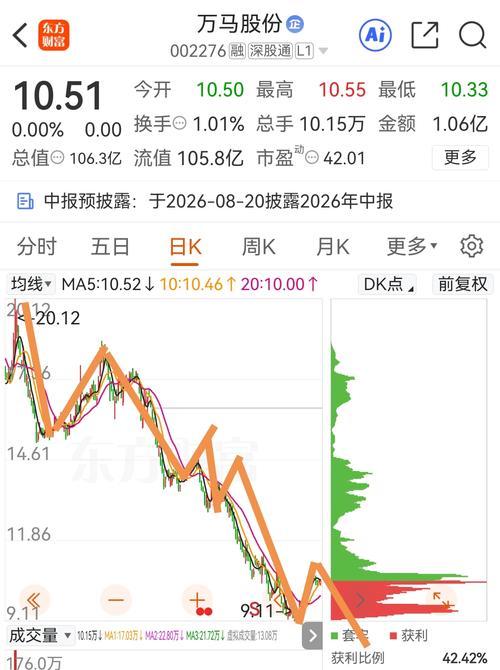Switch to the 分时 tab

point(37,247)
